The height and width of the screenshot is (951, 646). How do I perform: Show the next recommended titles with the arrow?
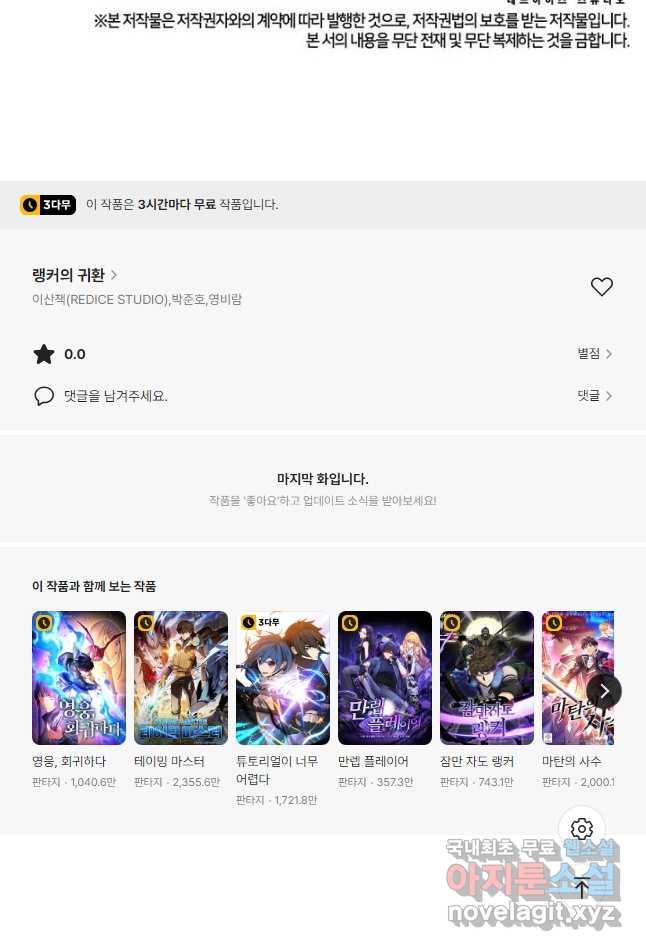(604, 691)
